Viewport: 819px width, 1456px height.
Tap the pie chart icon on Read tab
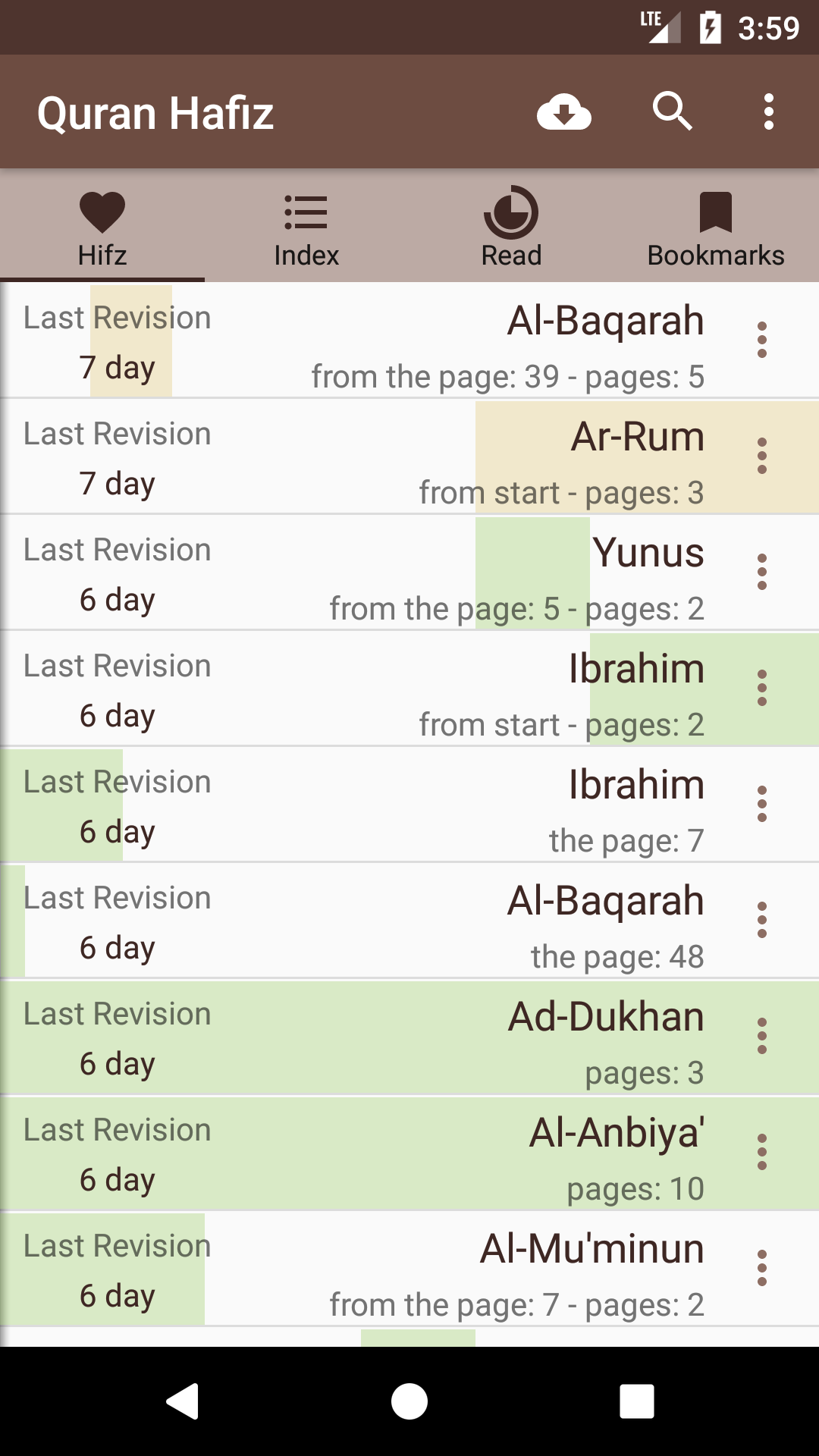510,213
